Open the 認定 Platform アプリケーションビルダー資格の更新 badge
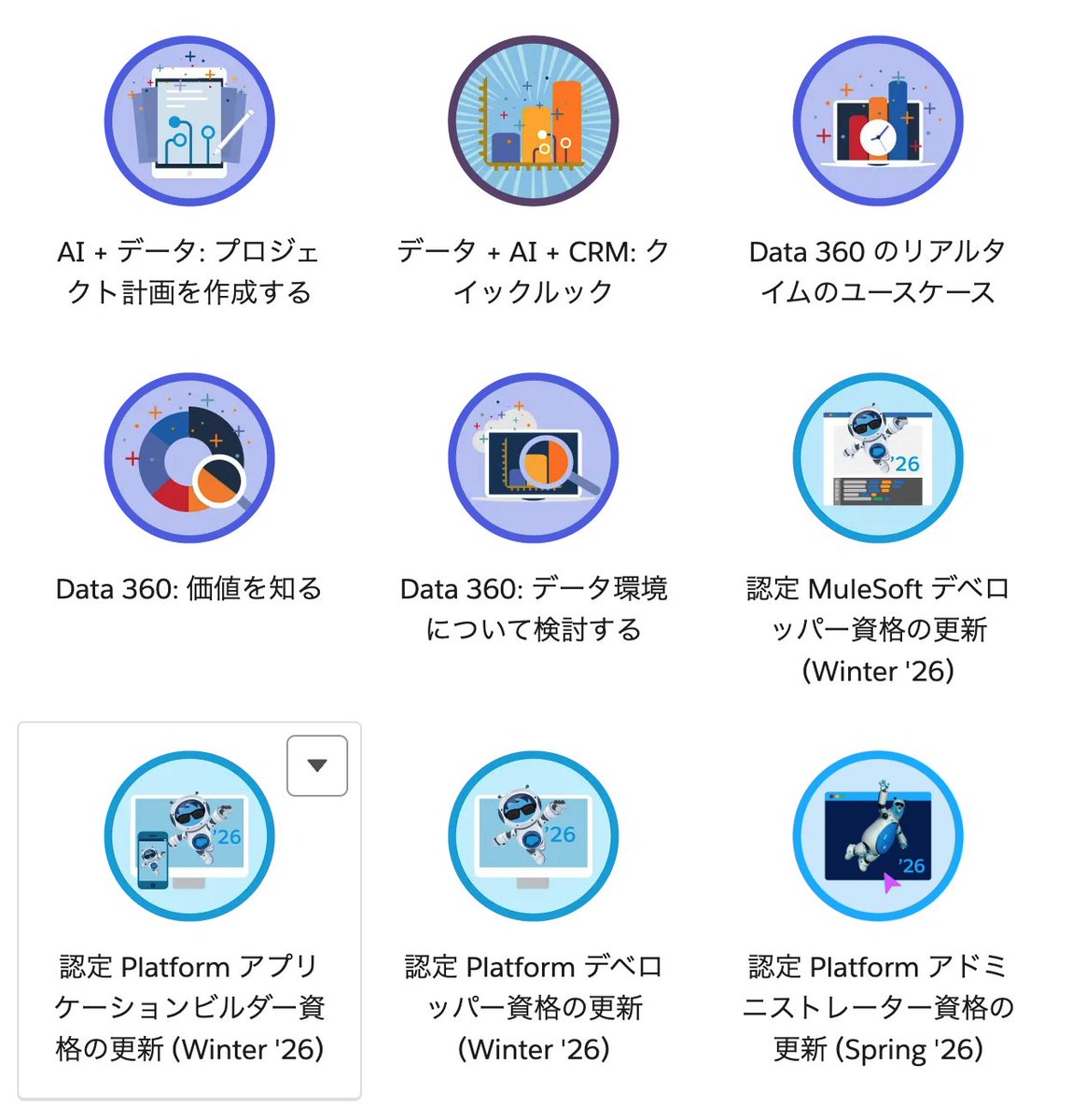The height and width of the screenshot is (1120, 1072). pyautogui.click(x=189, y=836)
